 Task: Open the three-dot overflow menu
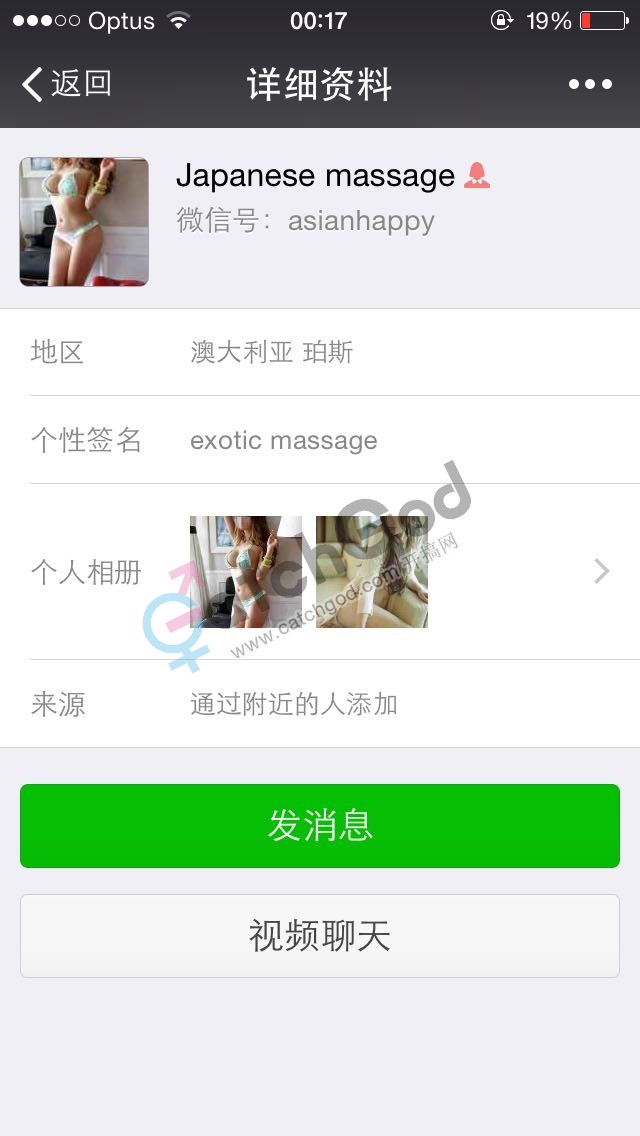(x=590, y=85)
